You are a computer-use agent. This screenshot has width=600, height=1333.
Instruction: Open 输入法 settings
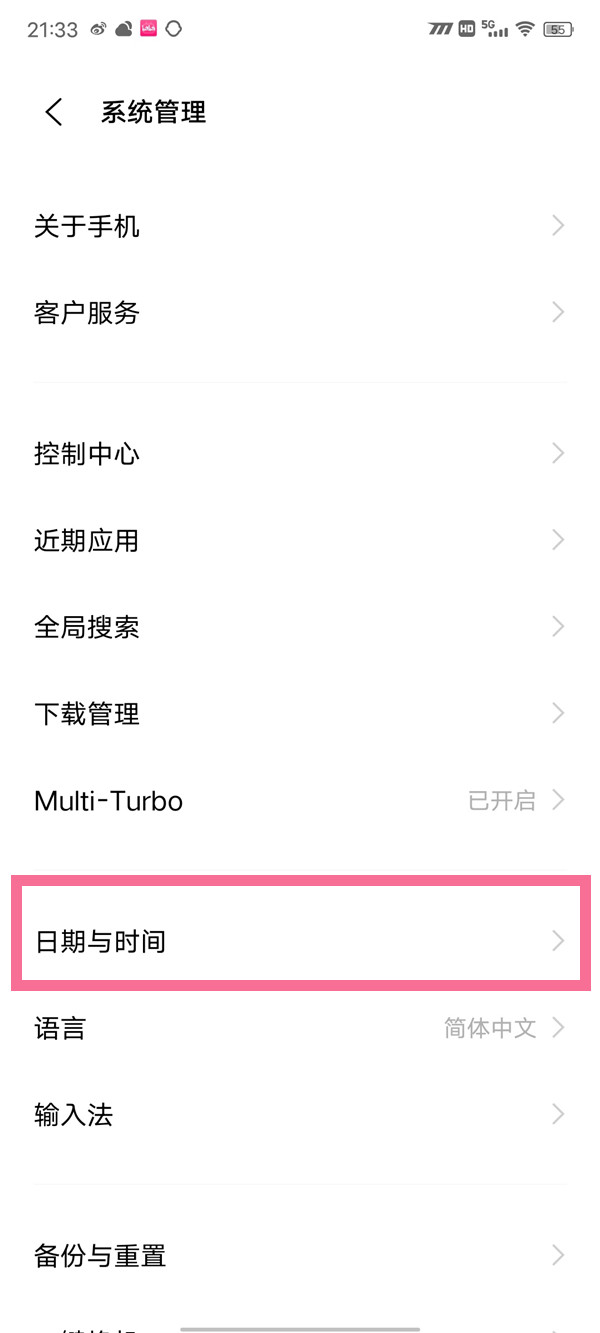click(x=300, y=1114)
